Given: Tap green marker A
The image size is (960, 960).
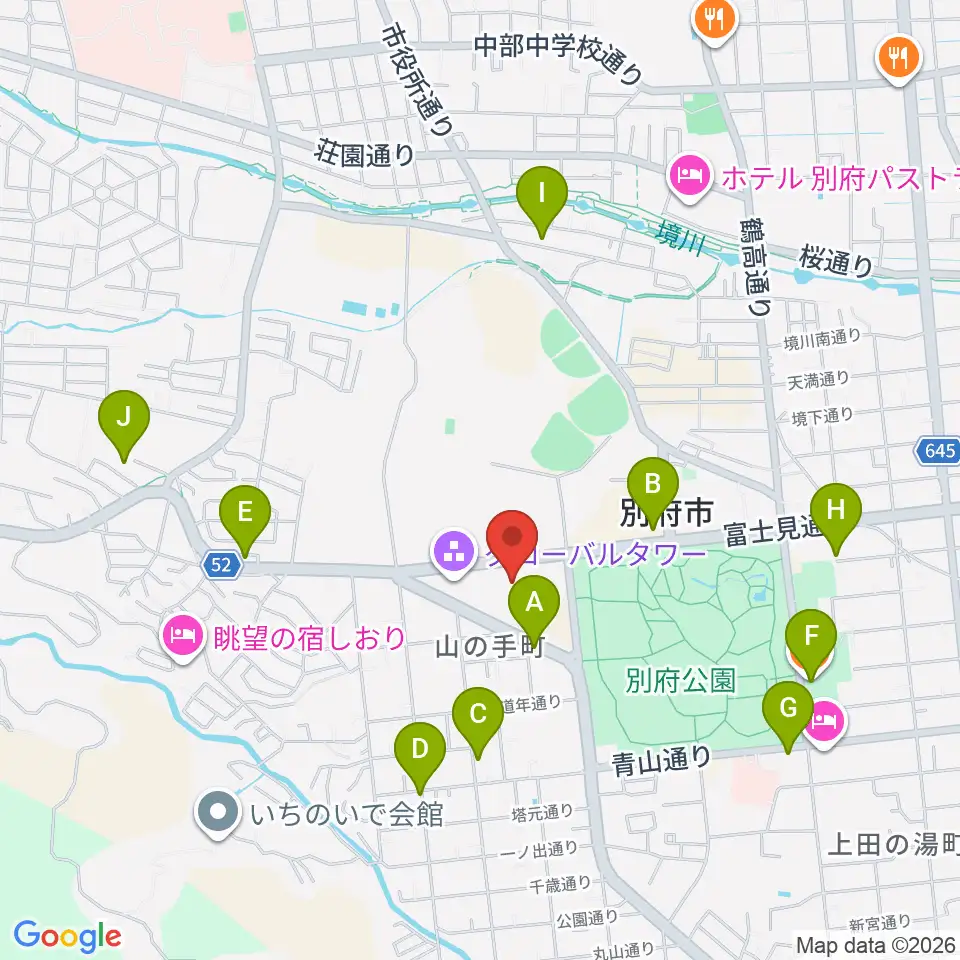Looking at the screenshot, I should (534, 612).
